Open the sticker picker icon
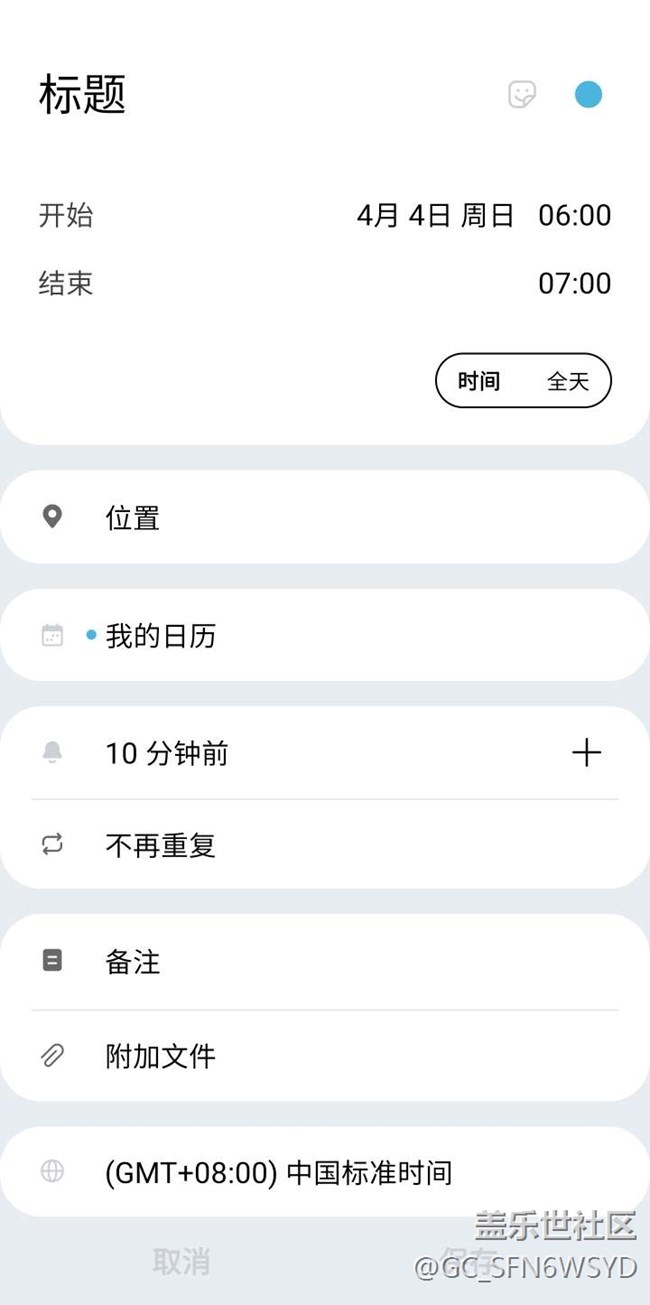The width and height of the screenshot is (650, 1305). click(522, 95)
